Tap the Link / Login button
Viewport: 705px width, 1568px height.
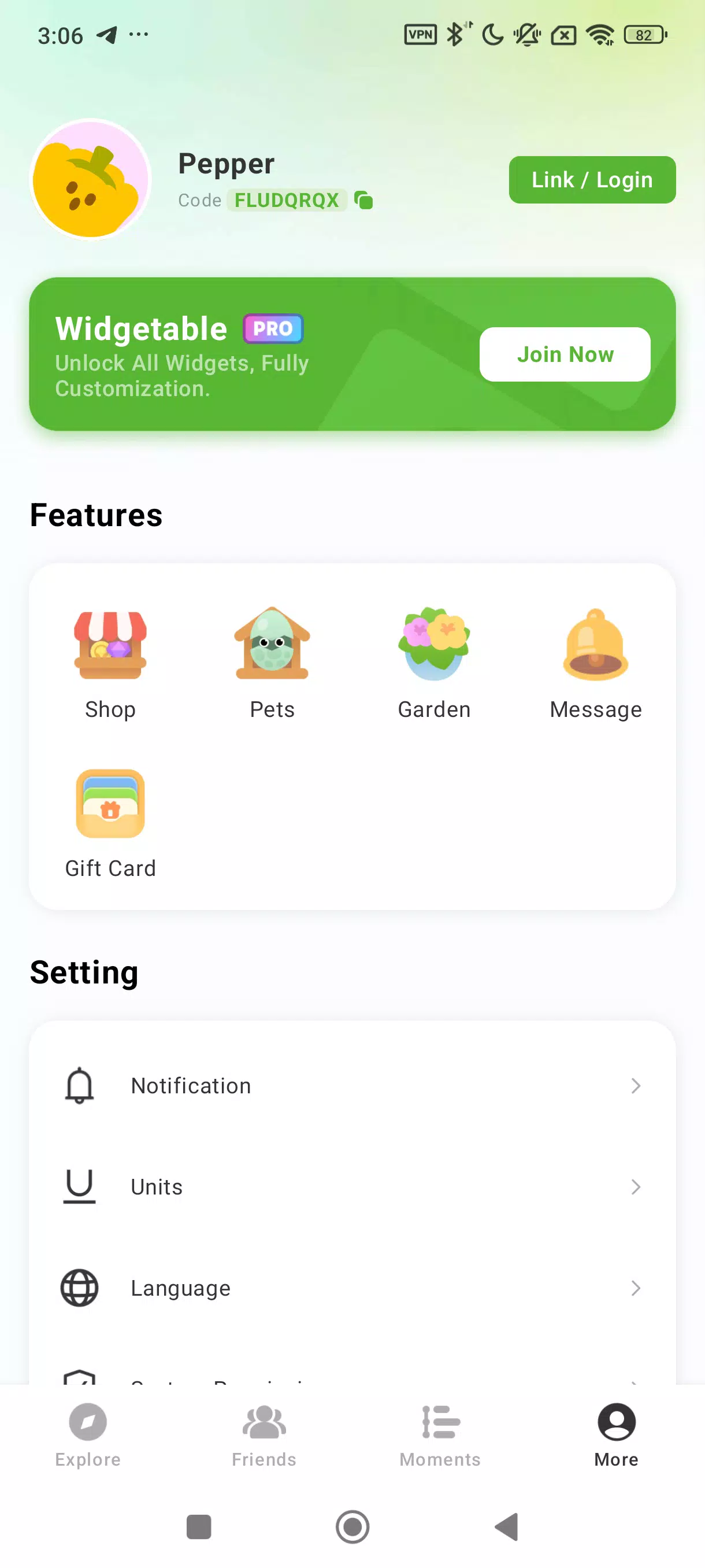[x=591, y=180]
